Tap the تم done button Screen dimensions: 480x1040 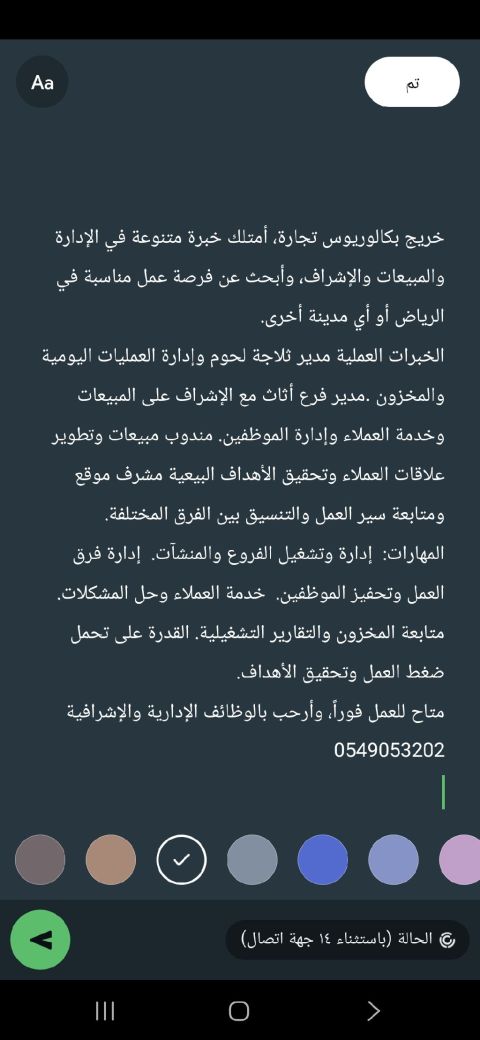coord(412,82)
